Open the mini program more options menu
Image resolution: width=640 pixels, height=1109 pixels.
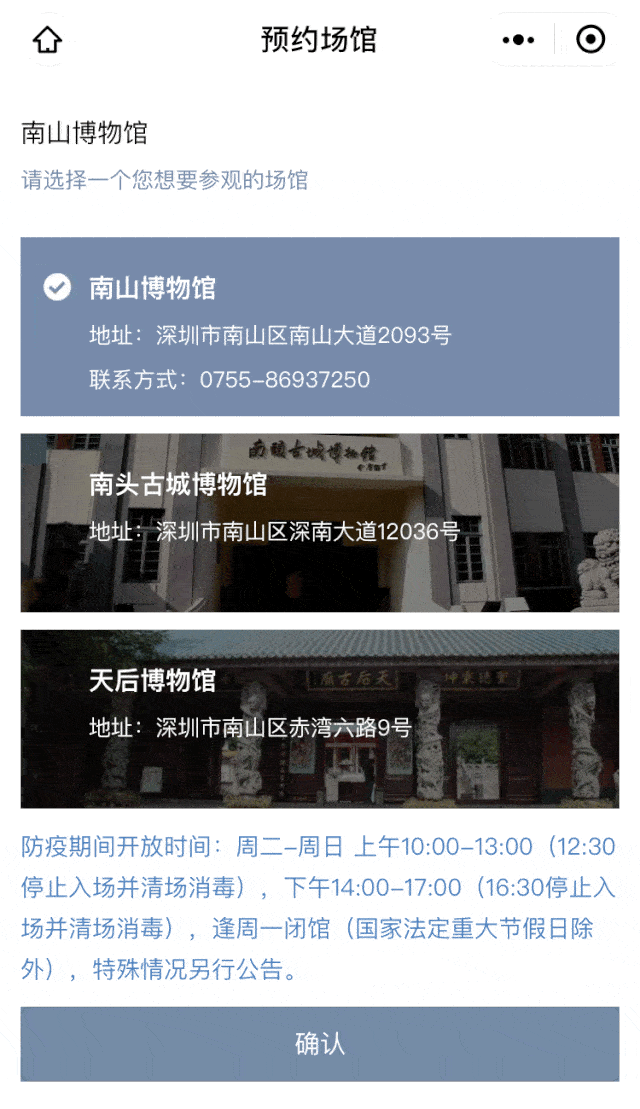518,40
